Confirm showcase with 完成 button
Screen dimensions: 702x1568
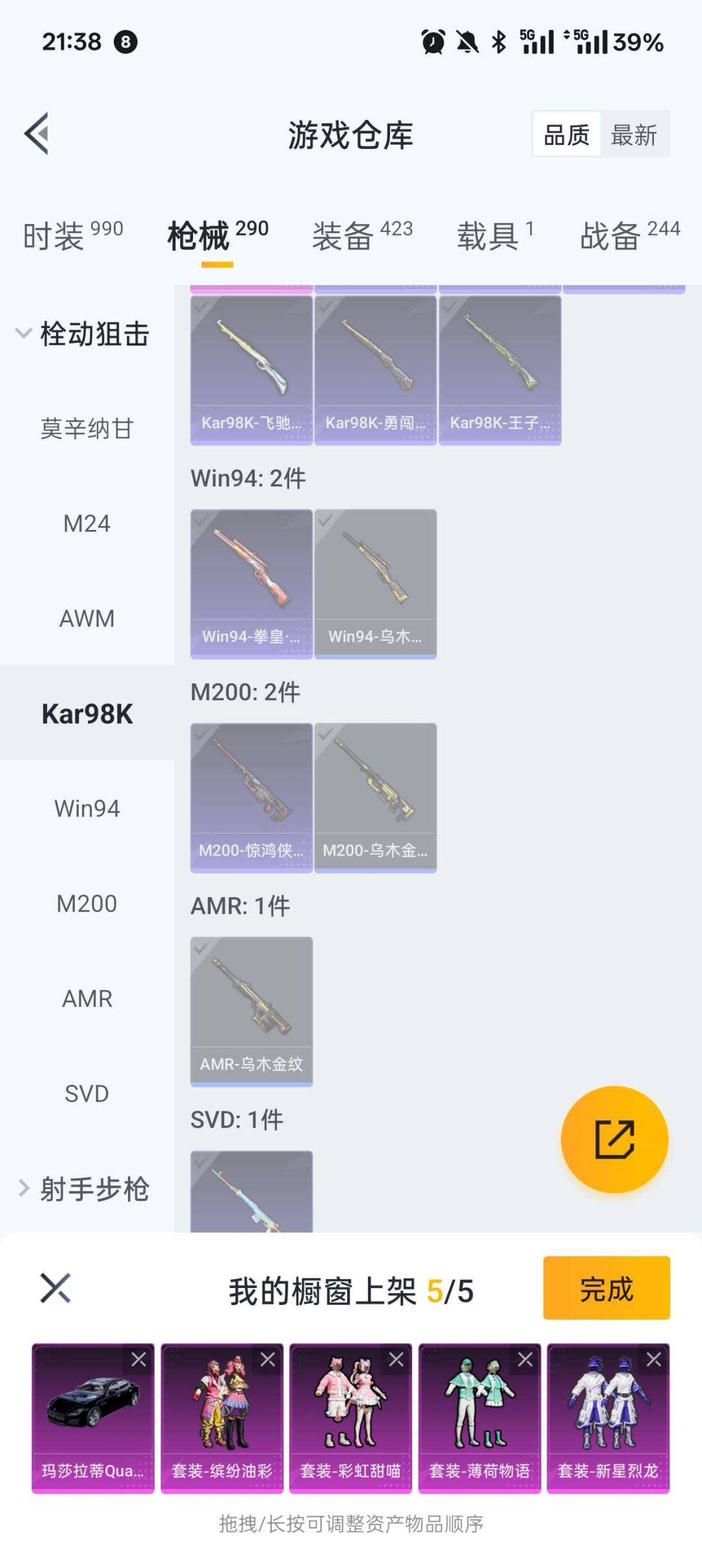[x=606, y=1287]
